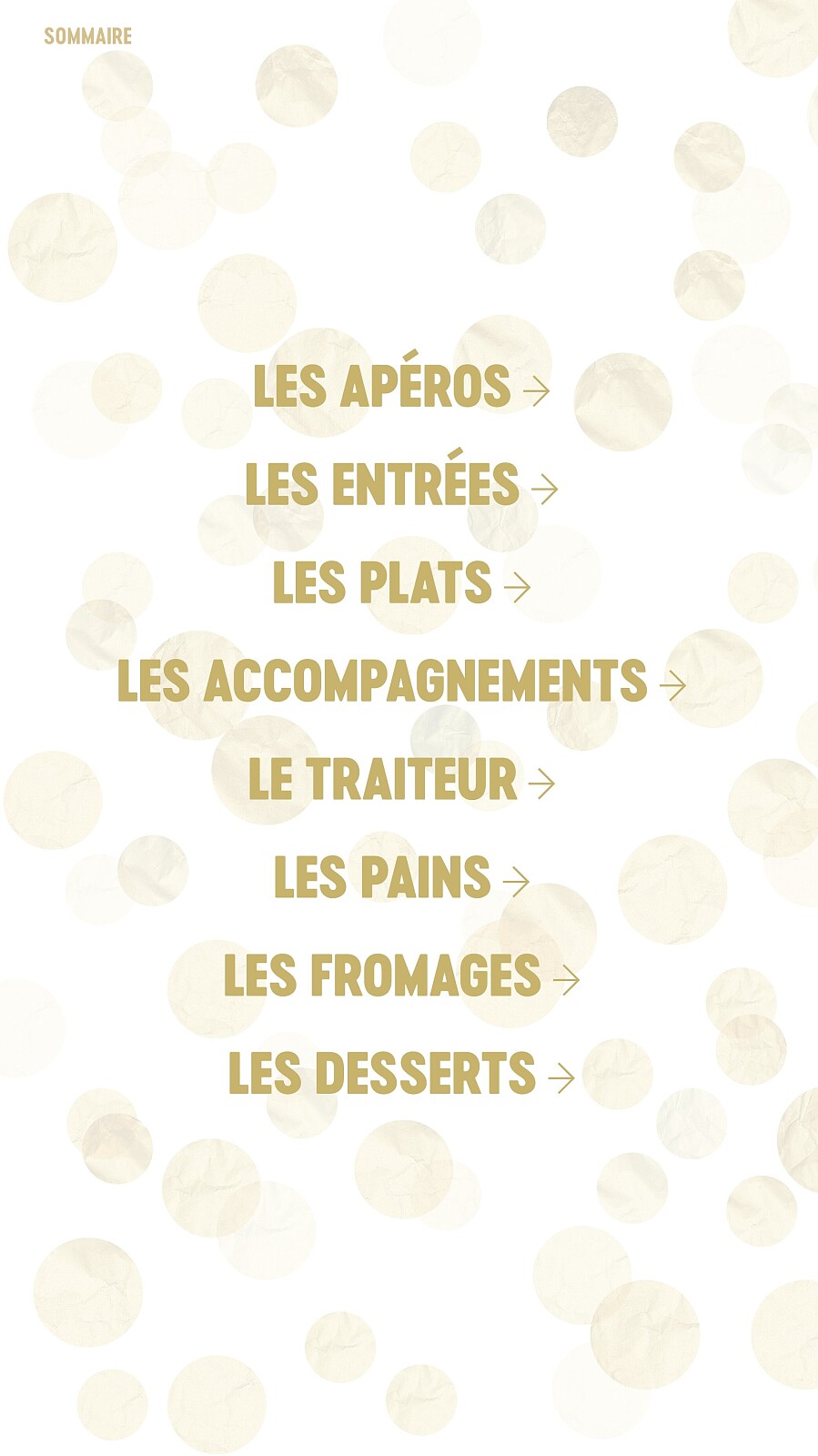
Task: Go to Les Pains
Action: pos(400,878)
